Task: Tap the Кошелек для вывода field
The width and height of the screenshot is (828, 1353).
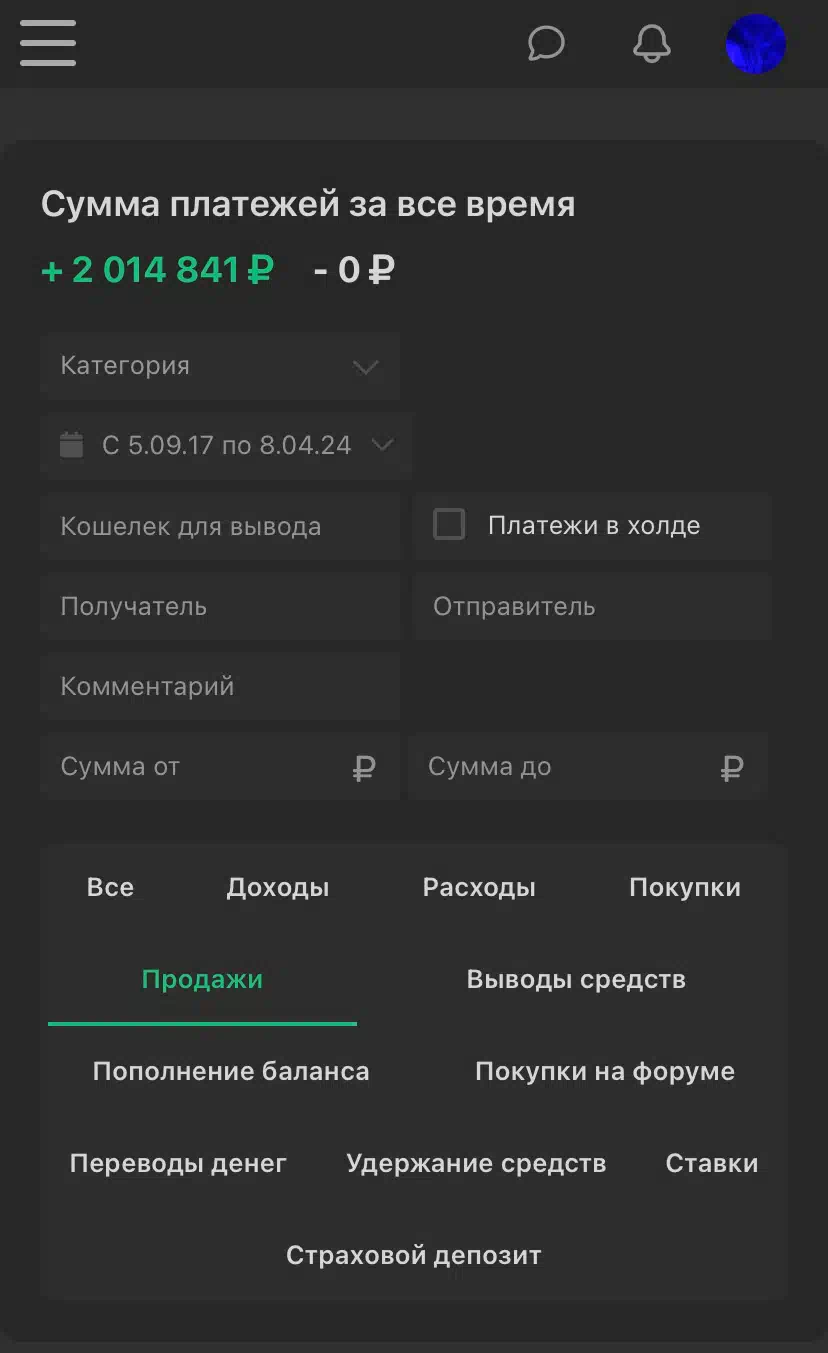Action: pyautogui.click(x=220, y=526)
